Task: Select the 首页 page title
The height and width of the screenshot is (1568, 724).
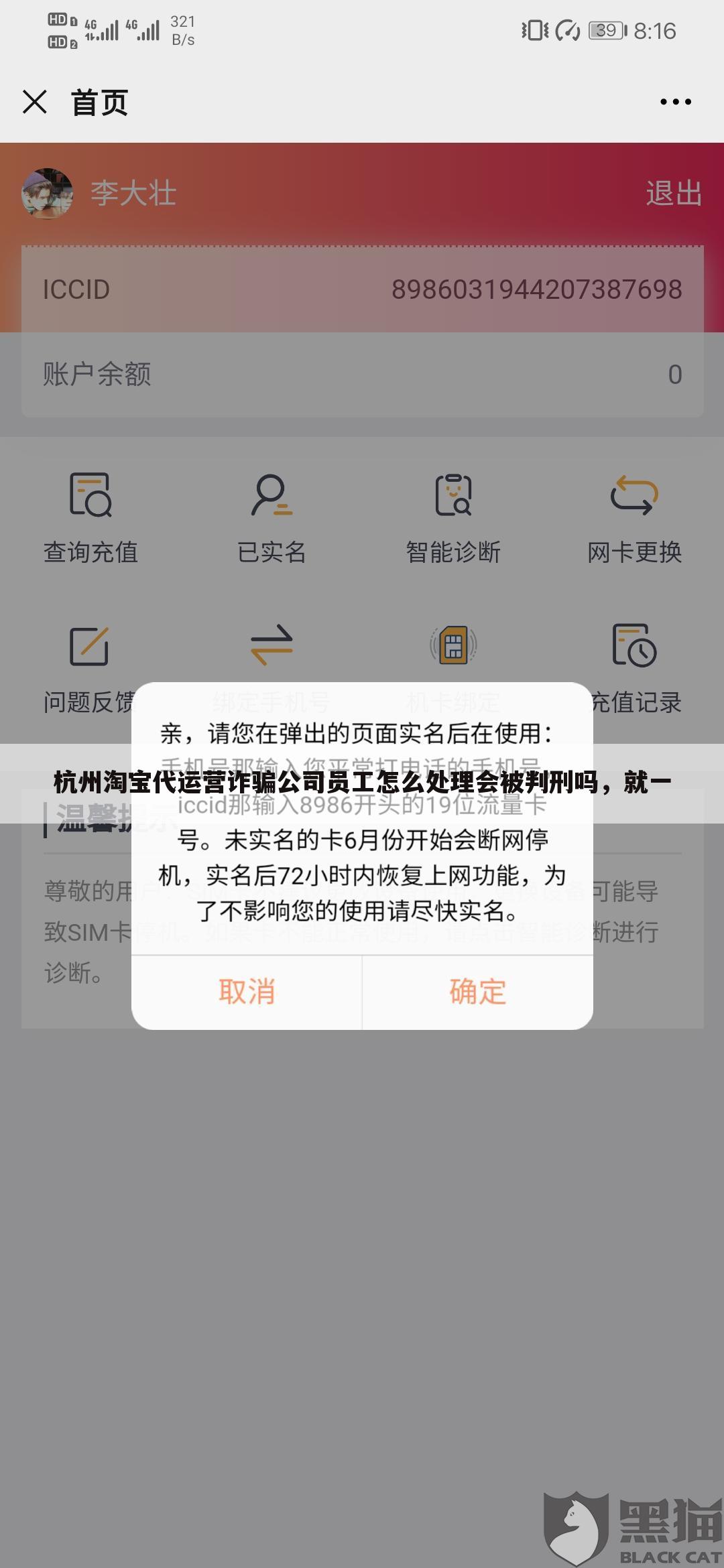Action: coord(99,102)
